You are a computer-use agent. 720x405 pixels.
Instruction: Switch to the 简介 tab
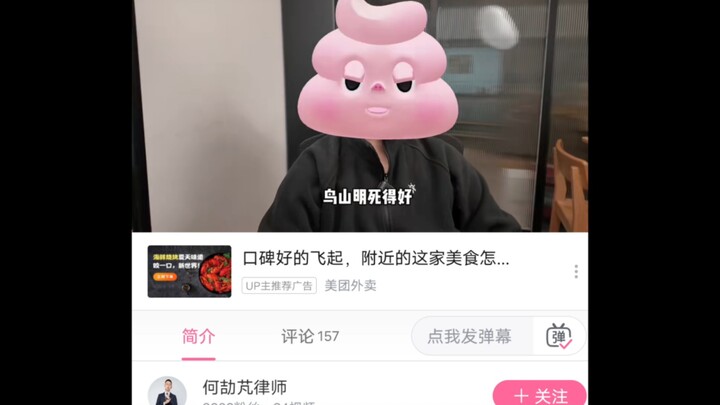198,336
